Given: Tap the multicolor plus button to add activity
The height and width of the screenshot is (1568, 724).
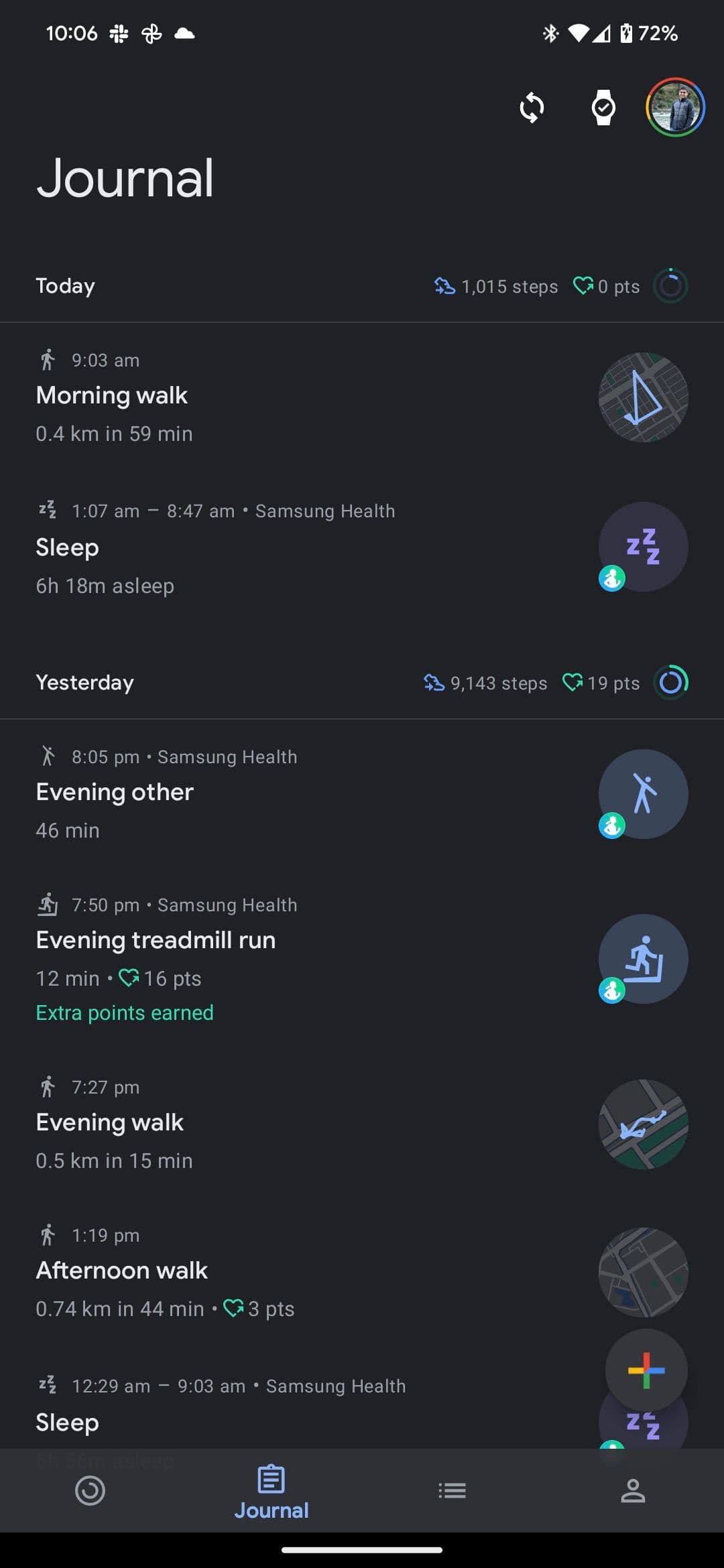Looking at the screenshot, I should click(646, 1370).
